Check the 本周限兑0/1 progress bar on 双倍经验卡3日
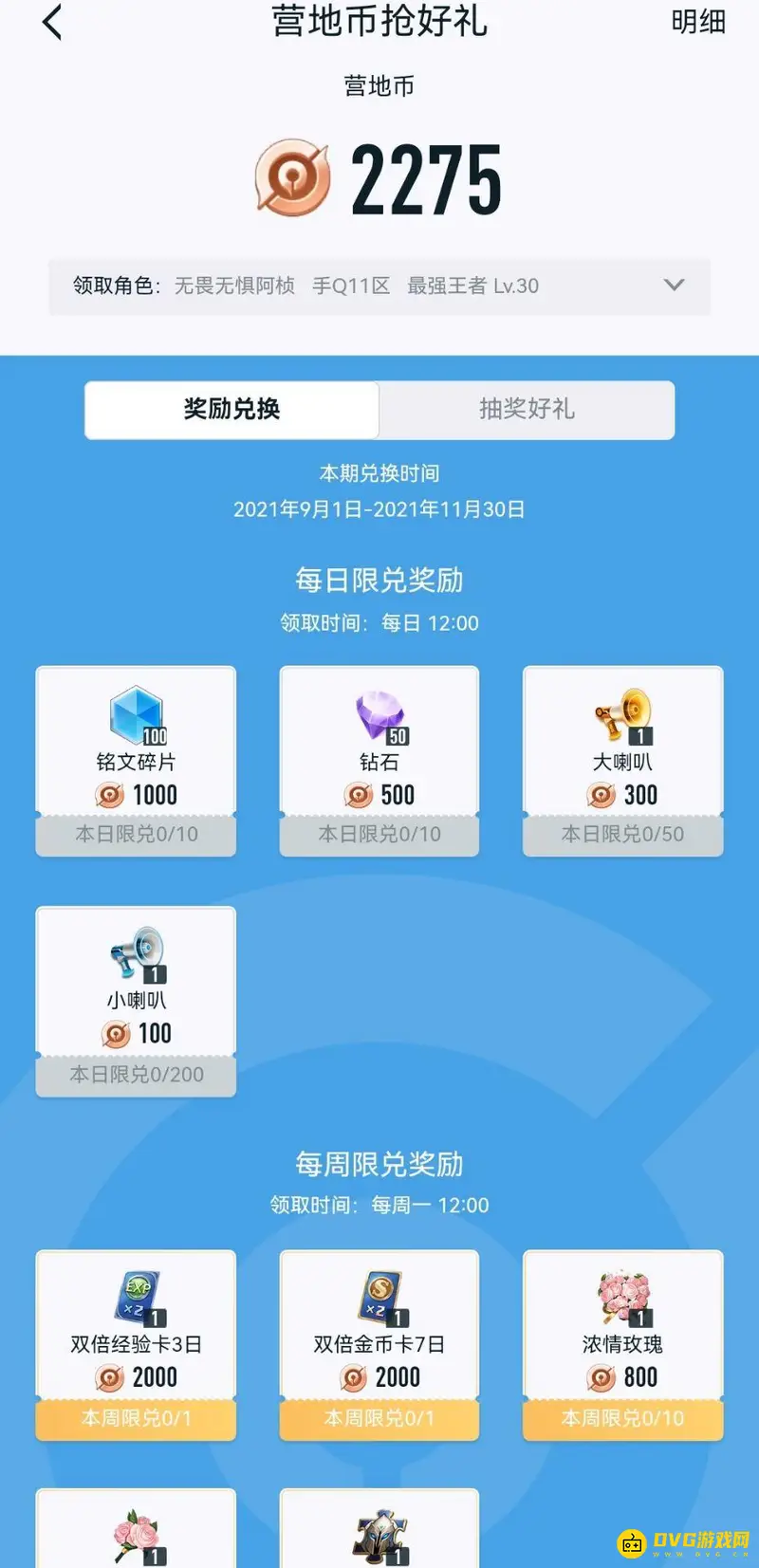This screenshot has width=759, height=1568. click(135, 1419)
